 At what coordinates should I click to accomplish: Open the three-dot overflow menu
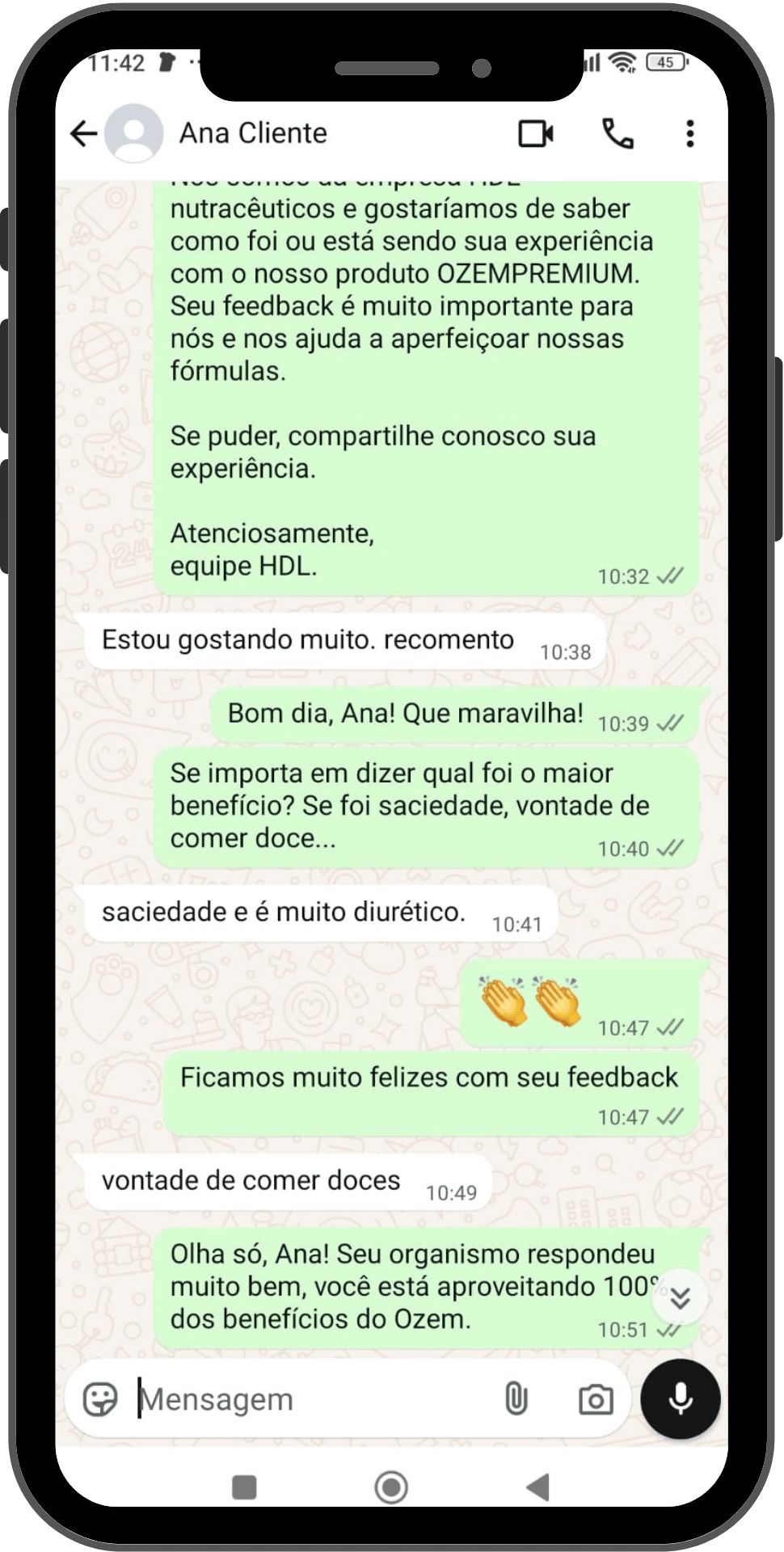689,133
